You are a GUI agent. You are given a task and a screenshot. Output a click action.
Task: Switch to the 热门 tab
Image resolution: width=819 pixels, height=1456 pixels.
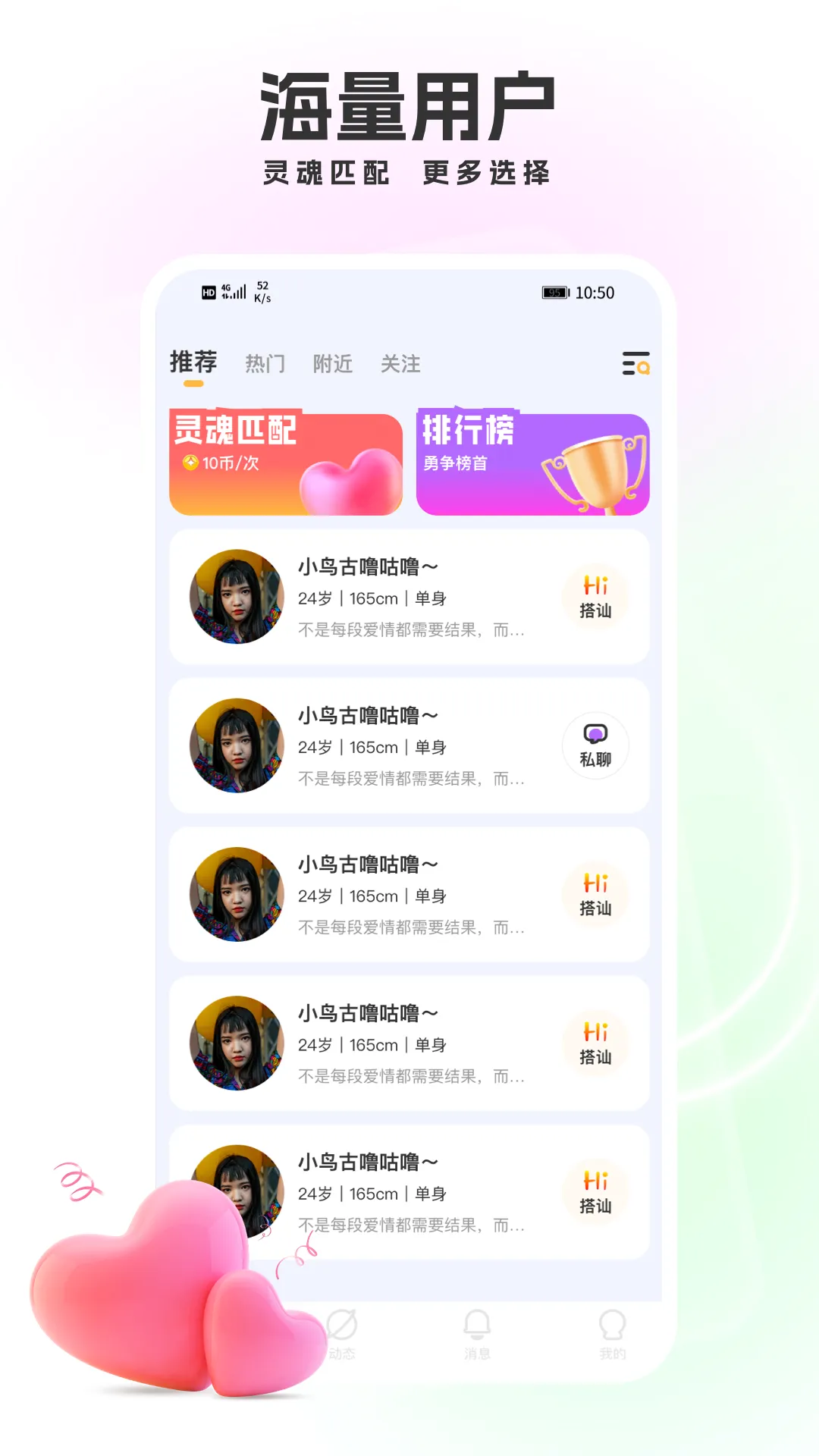coord(265,364)
